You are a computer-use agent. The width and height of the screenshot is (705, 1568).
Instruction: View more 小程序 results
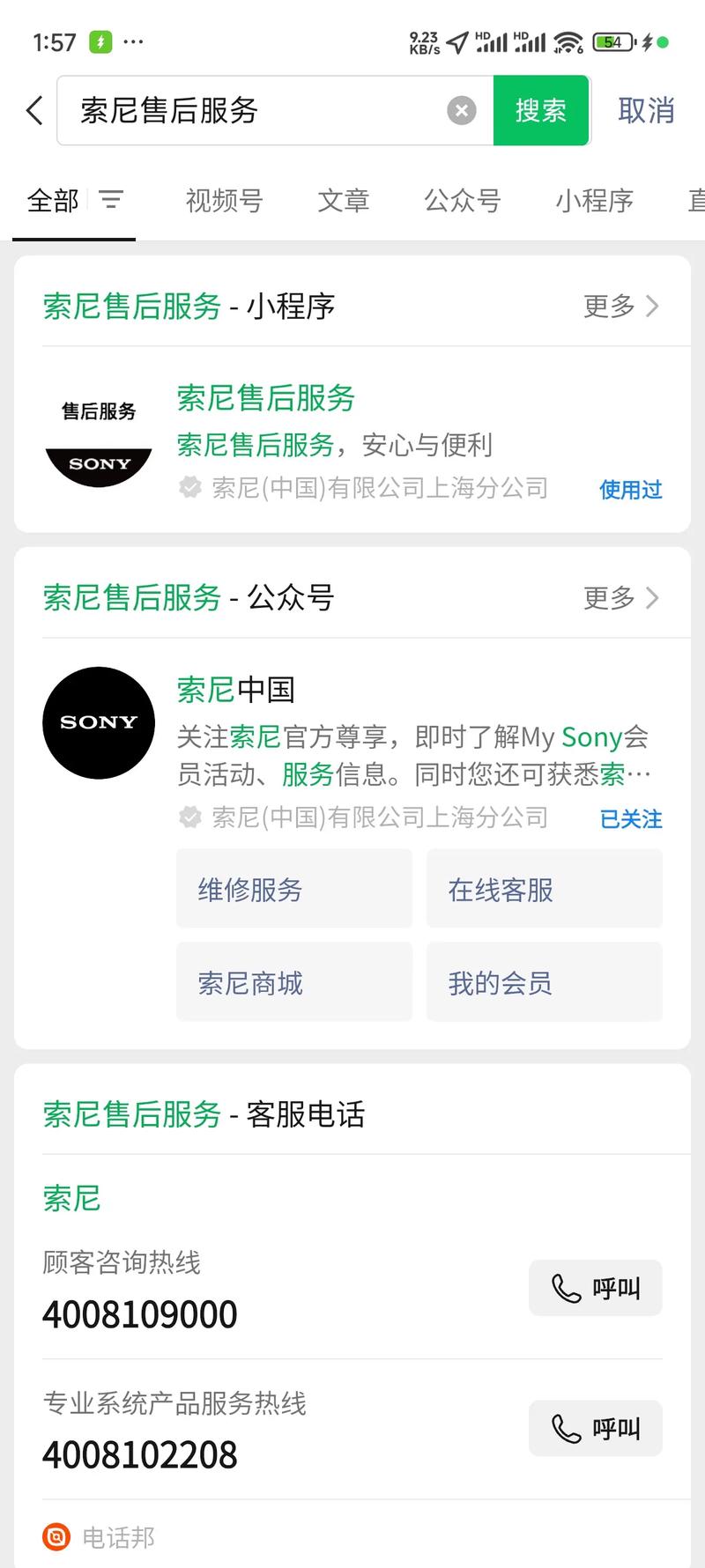(x=620, y=307)
